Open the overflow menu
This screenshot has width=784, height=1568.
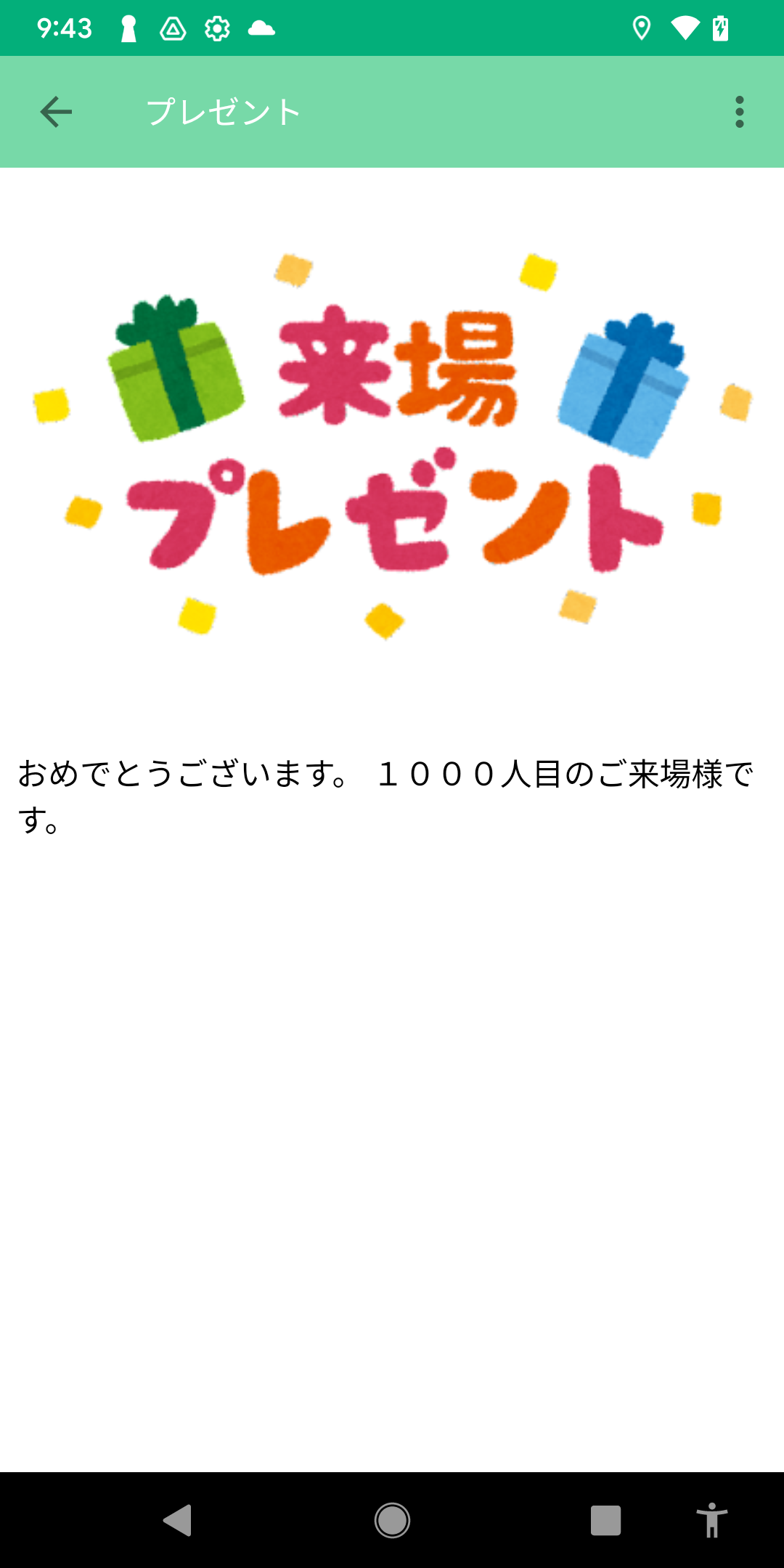pos(739,112)
